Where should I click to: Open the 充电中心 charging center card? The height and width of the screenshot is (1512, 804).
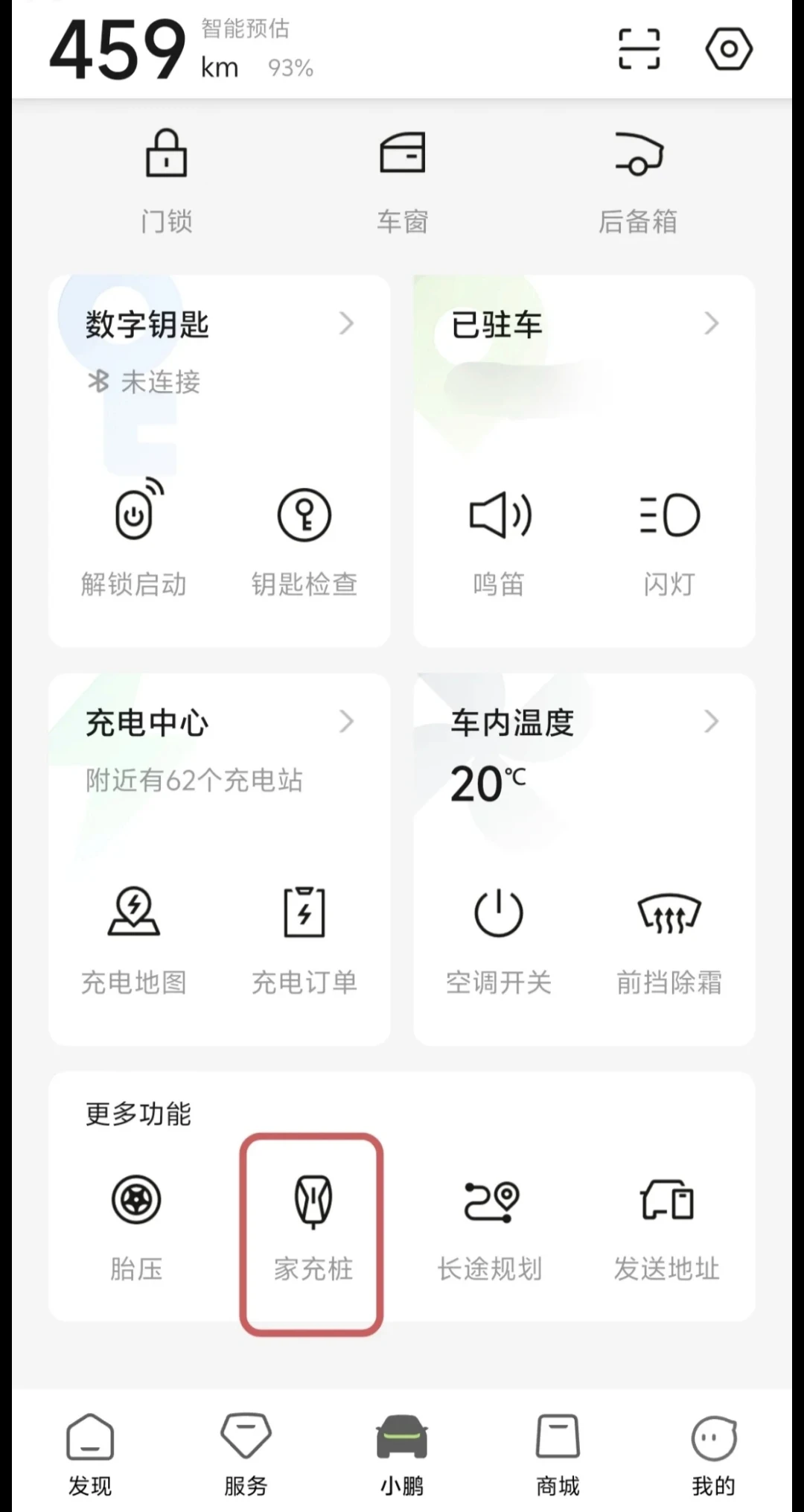pyautogui.click(x=220, y=751)
